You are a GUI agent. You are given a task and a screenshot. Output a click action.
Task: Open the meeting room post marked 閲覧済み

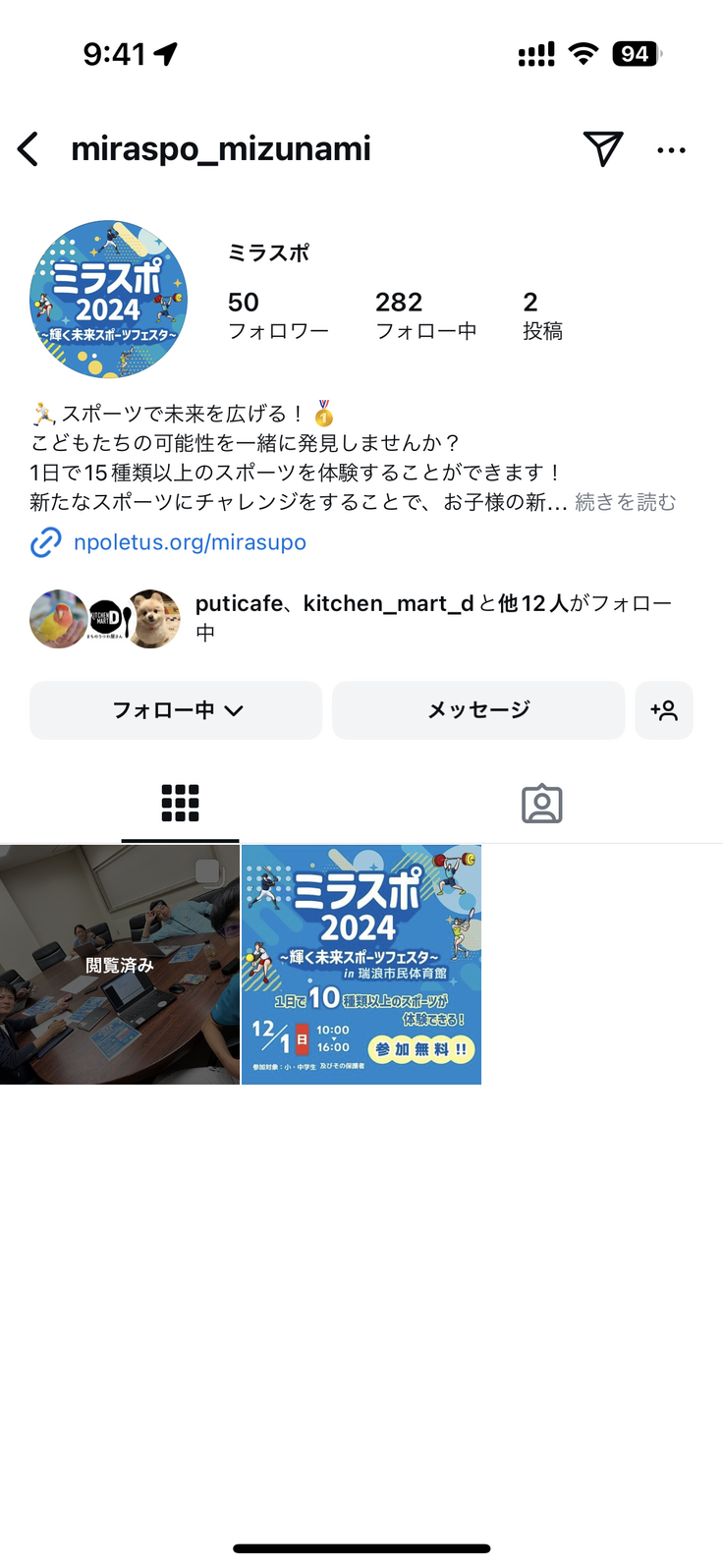(x=119, y=965)
